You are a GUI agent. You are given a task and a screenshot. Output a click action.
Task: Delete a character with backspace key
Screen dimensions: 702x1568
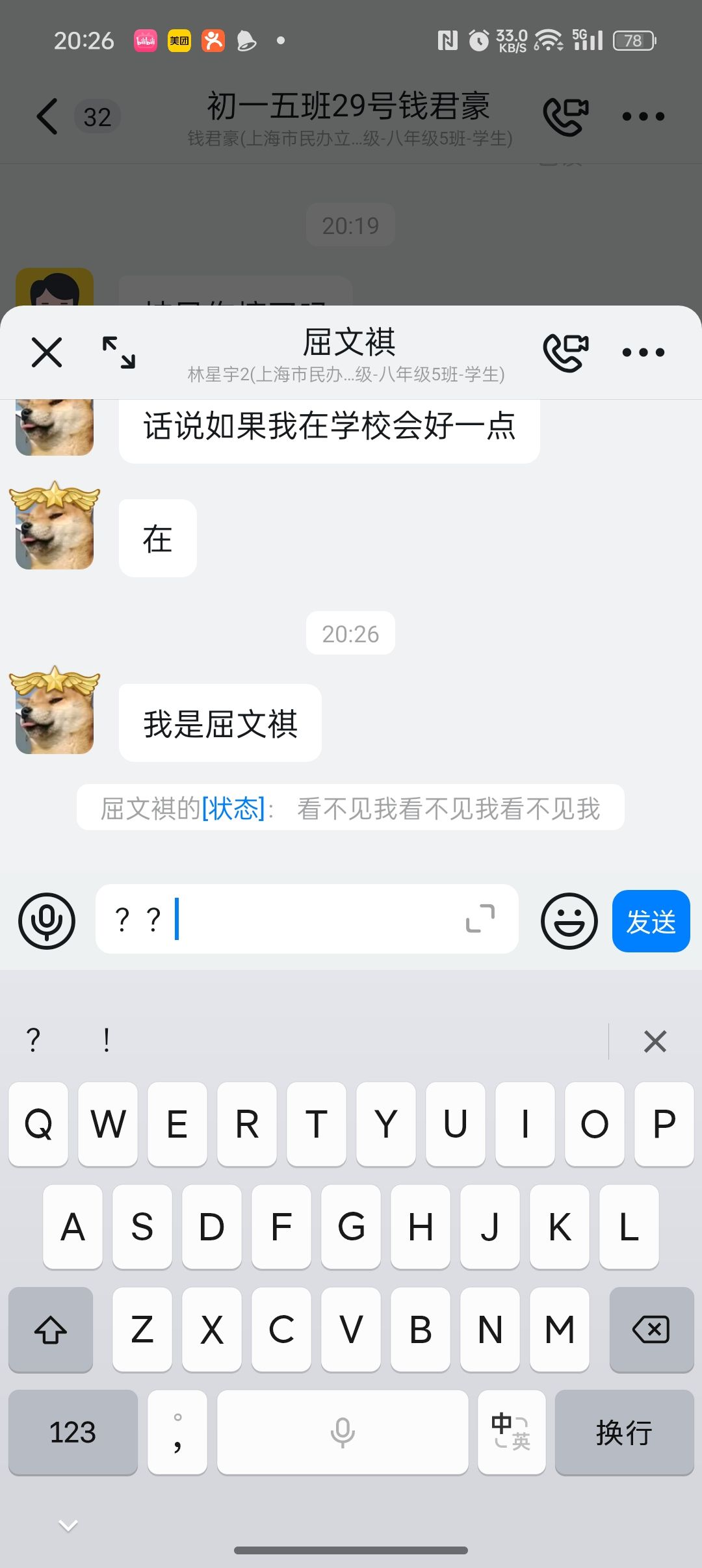651,1329
